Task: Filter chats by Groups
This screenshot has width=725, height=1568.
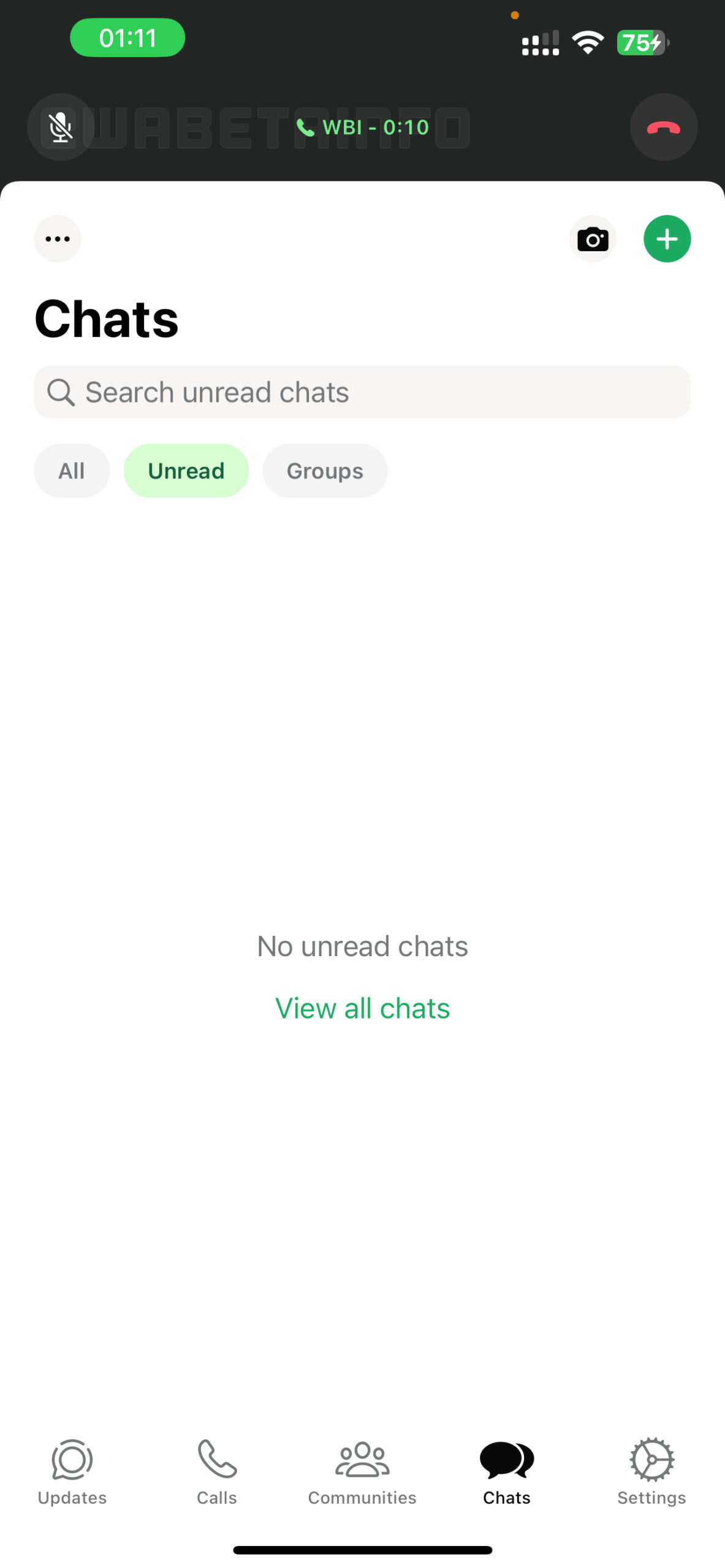Action: coord(325,470)
